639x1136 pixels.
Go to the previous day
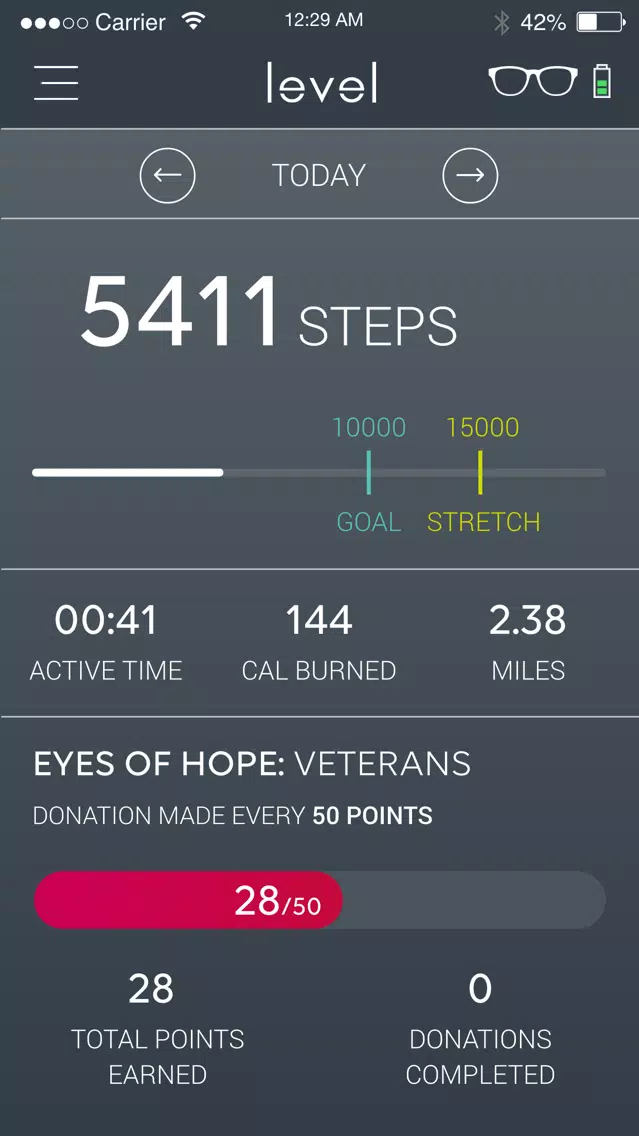(167, 175)
